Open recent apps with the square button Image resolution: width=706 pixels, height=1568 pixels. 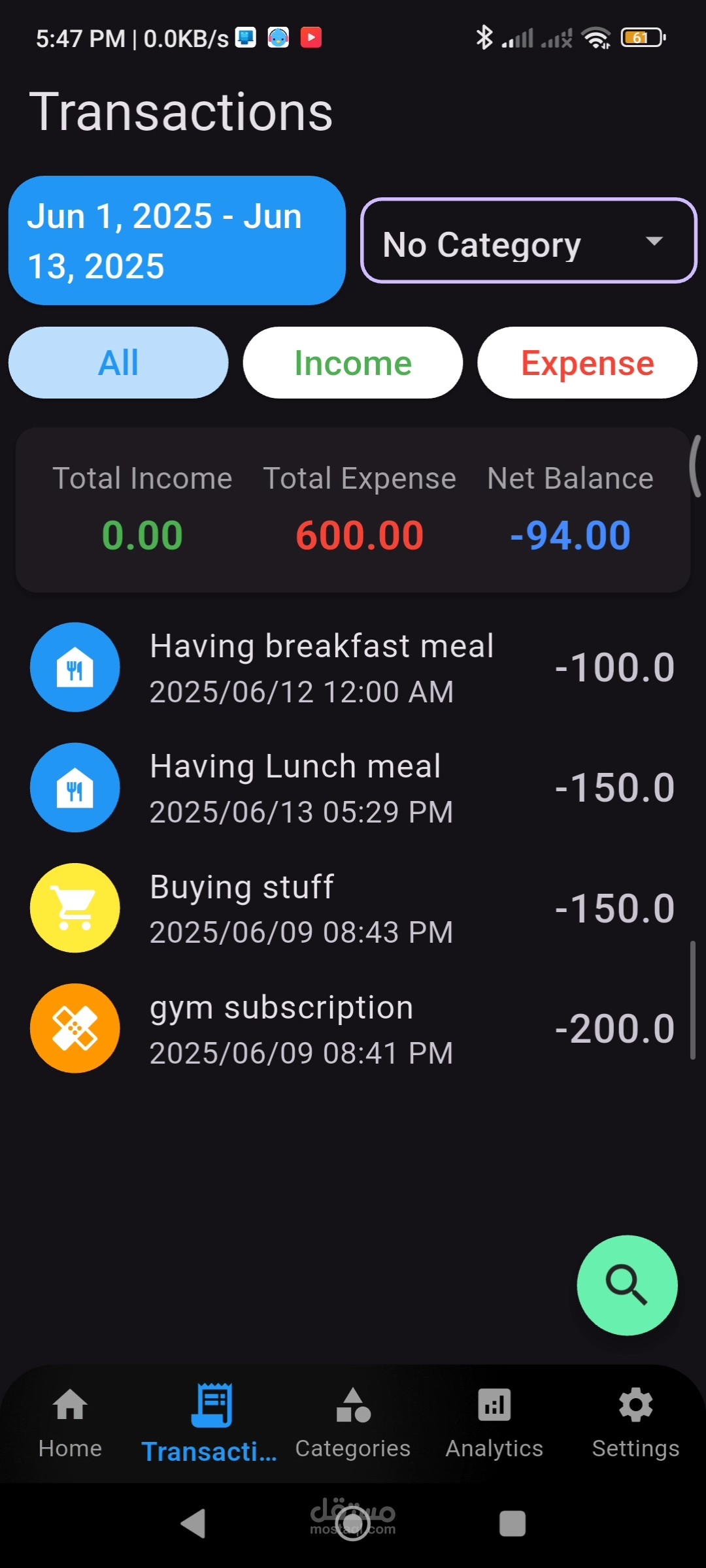pyautogui.click(x=513, y=1524)
